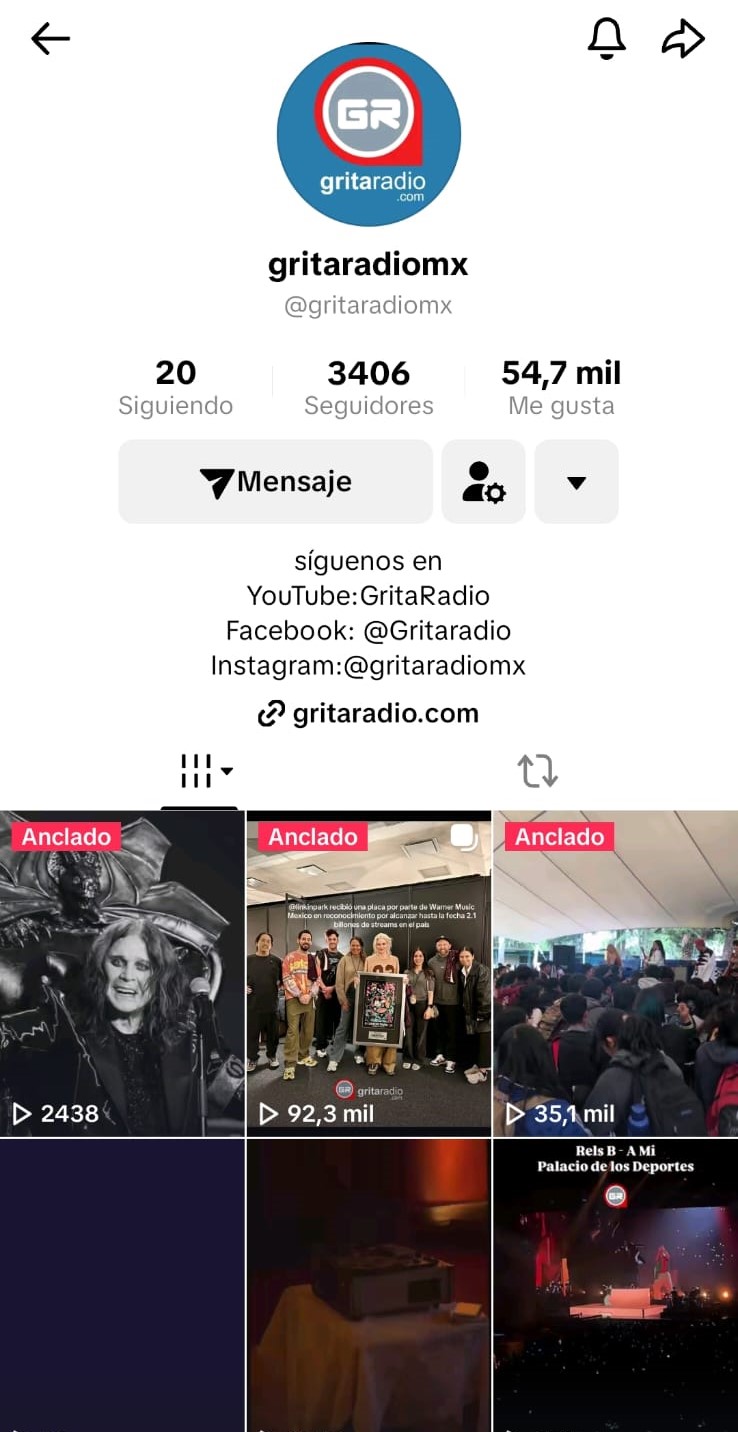View the 3406 Seguidores list
Image resolution: width=738 pixels, height=1432 pixels.
(x=368, y=387)
